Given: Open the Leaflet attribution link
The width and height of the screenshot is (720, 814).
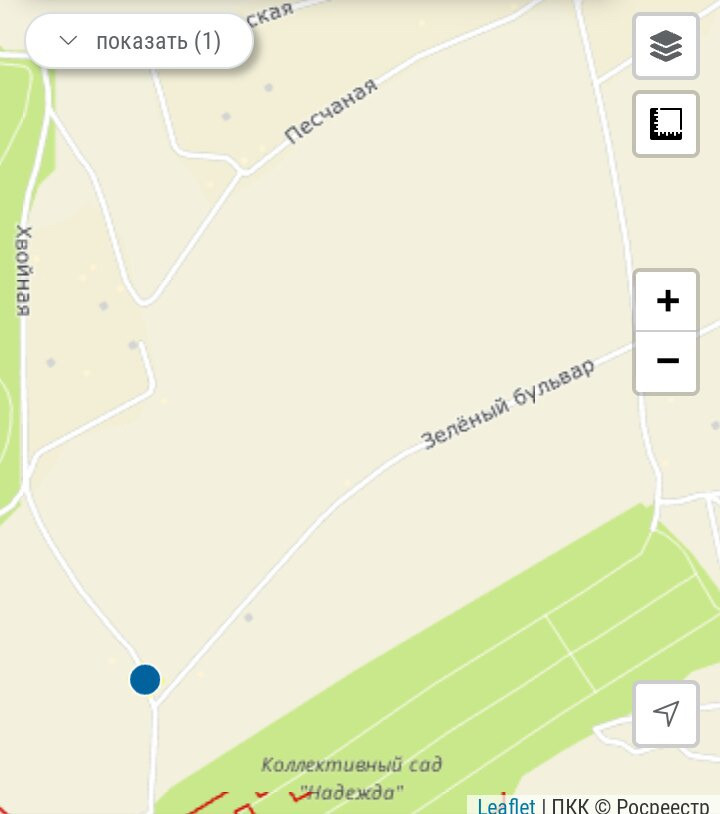Looking at the screenshot, I should click(x=506, y=806).
